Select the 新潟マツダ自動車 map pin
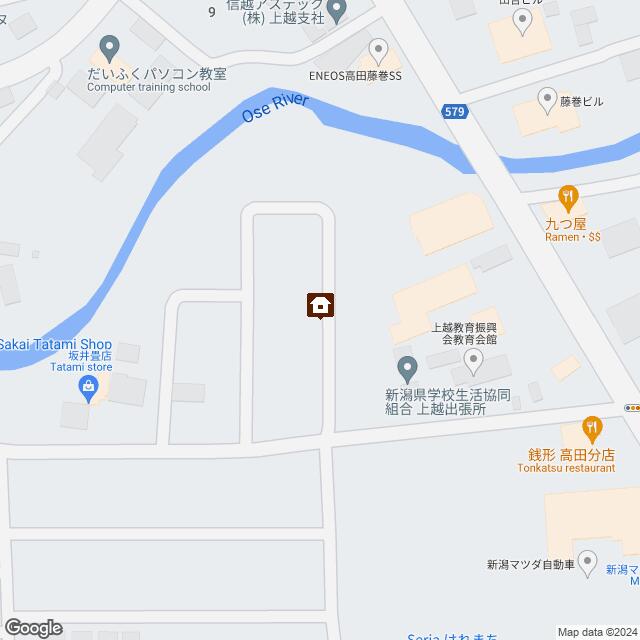Image resolution: width=640 pixels, height=640 pixels. point(587,560)
